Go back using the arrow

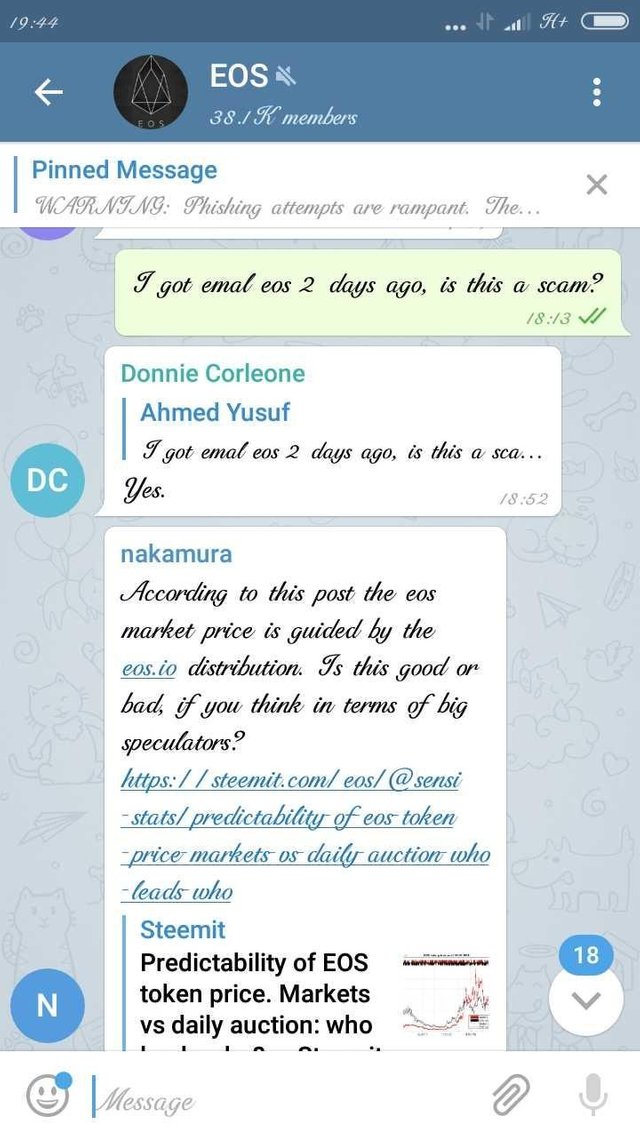(49, 92)
